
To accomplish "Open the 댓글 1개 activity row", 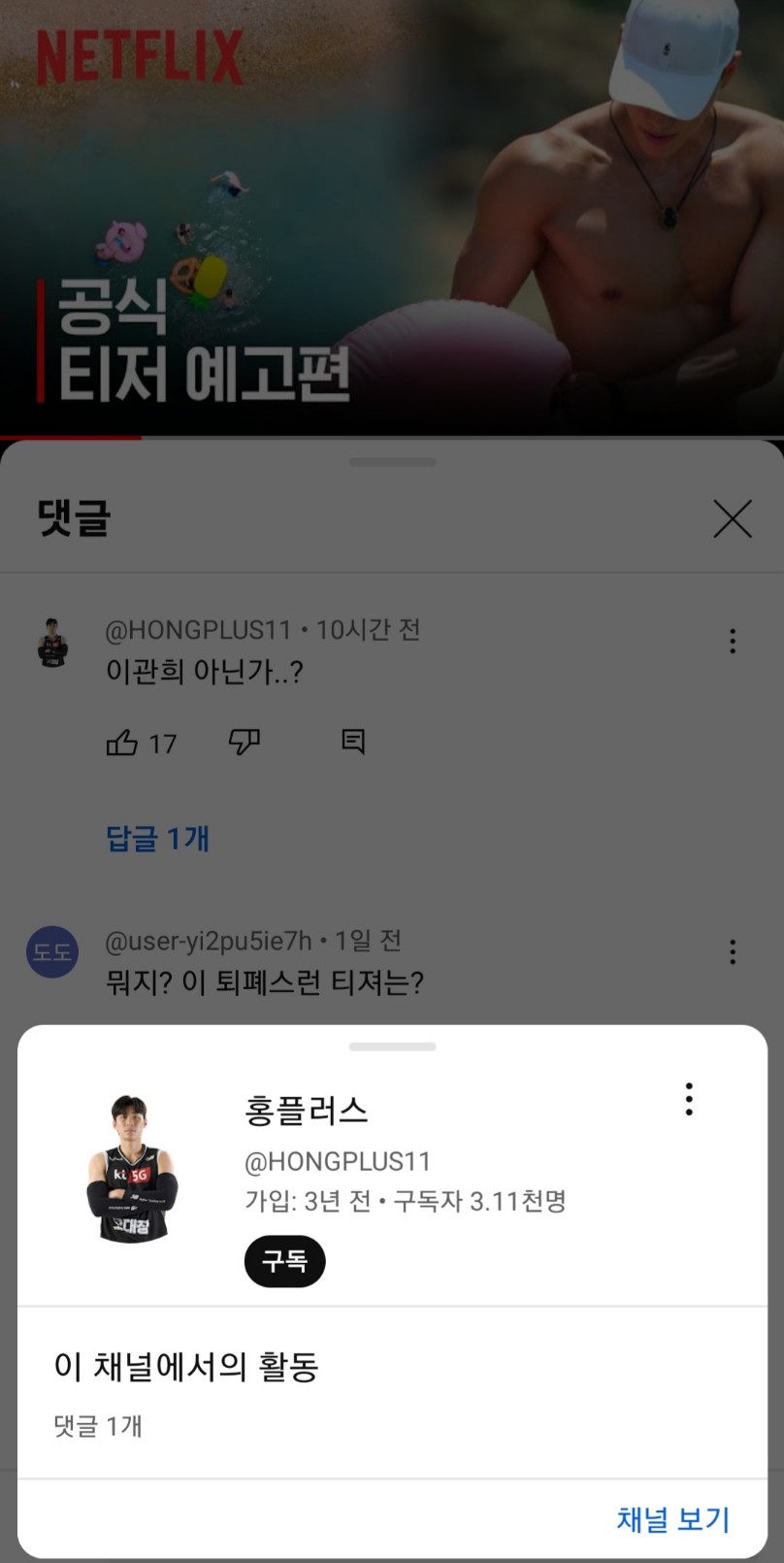I will [98, 1425].
